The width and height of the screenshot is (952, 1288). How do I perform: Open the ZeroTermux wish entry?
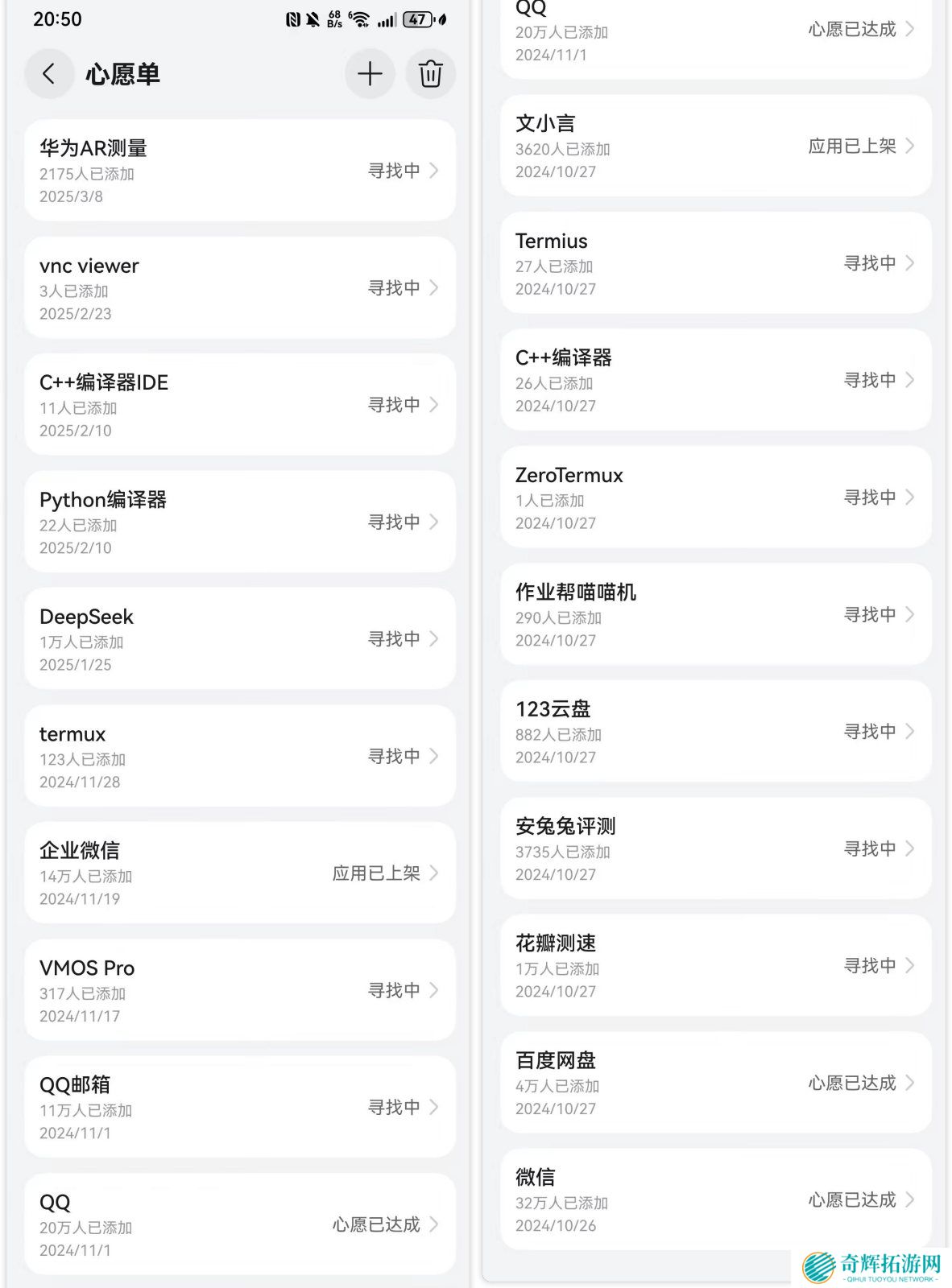click(x=715, y=497)
